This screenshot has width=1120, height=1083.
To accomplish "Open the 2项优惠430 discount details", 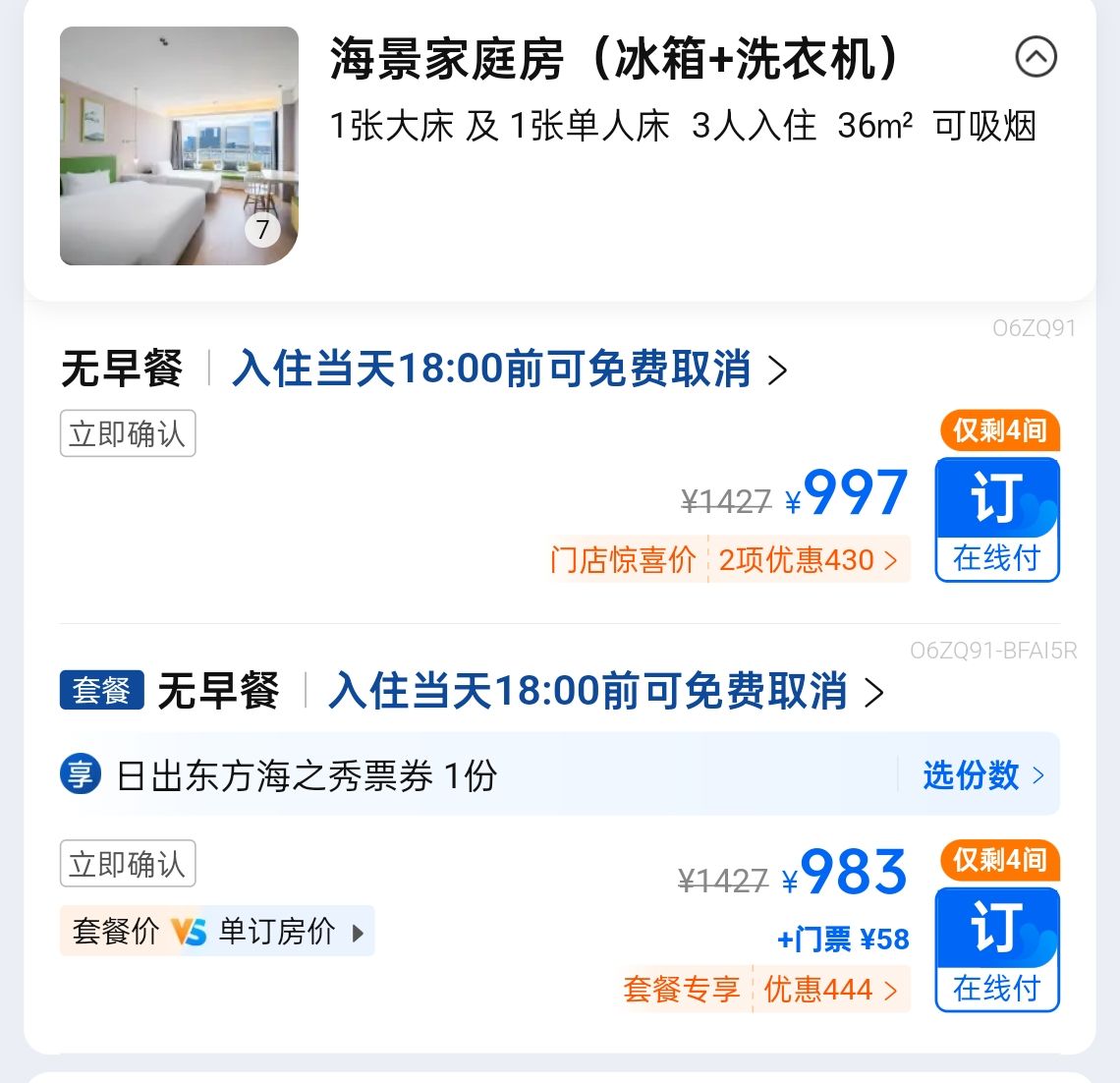I will pyautogui.click(x=808, y=560).
